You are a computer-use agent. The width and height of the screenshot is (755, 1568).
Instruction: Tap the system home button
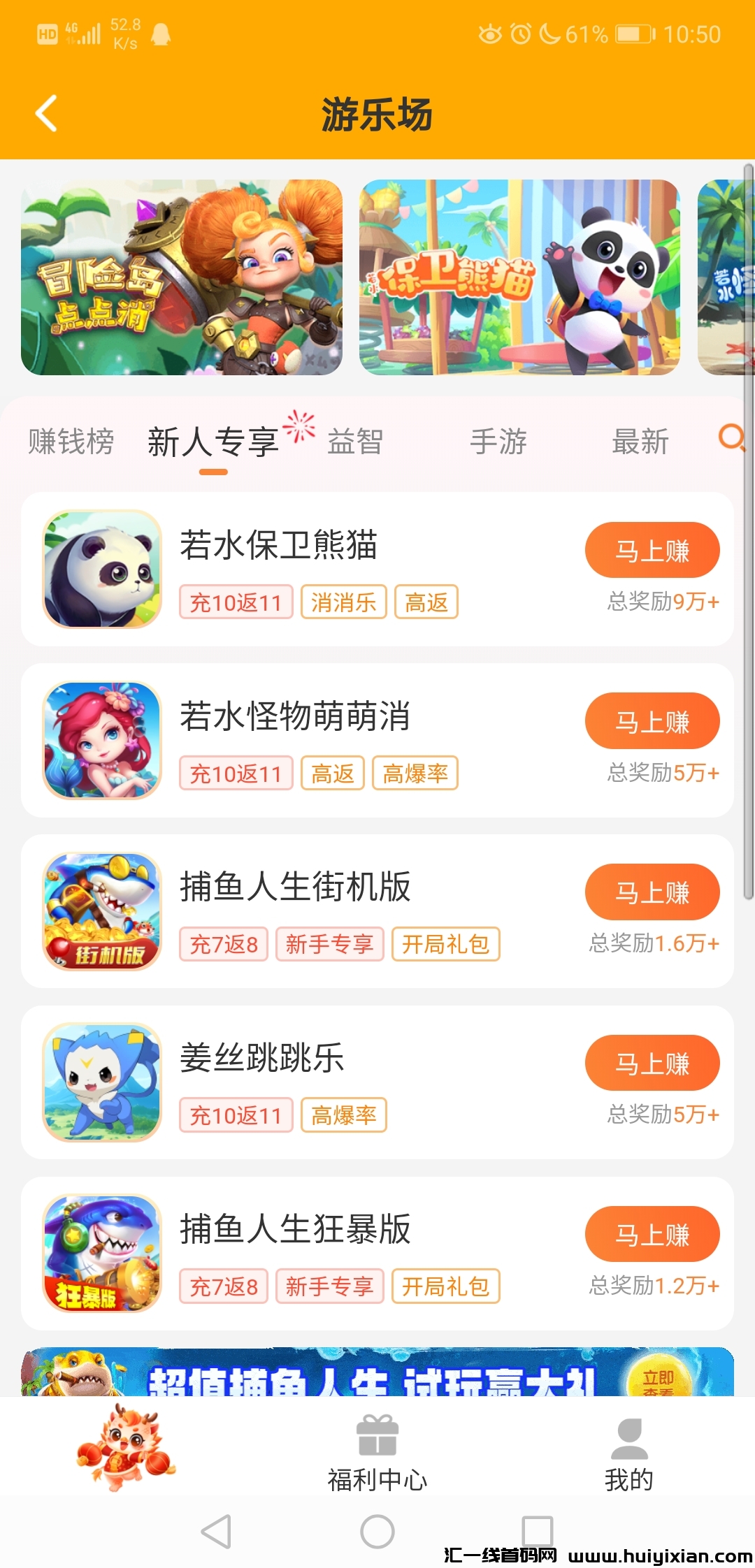pyautogui.click(x=377, y=1532)
